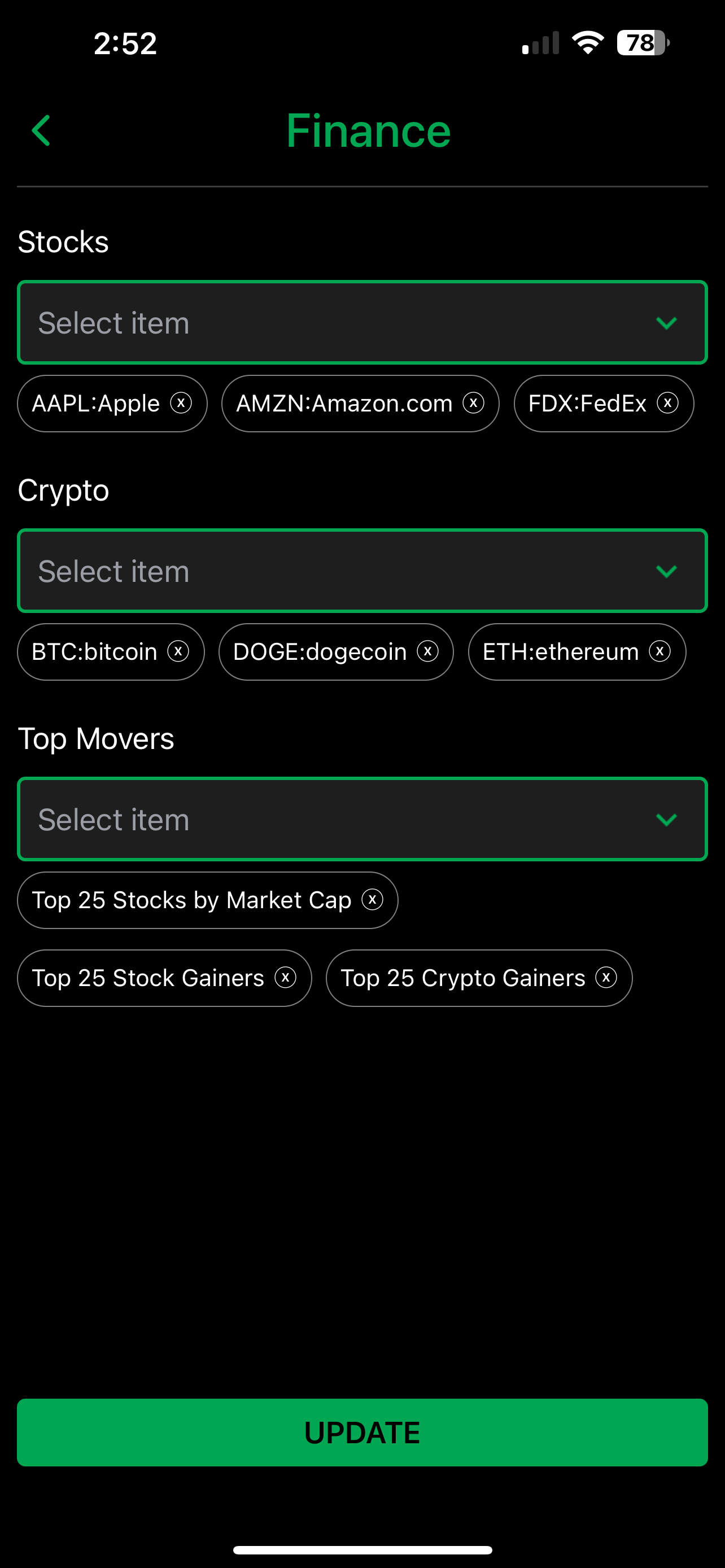Remove Top 25 Stocks by Market Cap

pyautogui.click(x=372, y=900)
